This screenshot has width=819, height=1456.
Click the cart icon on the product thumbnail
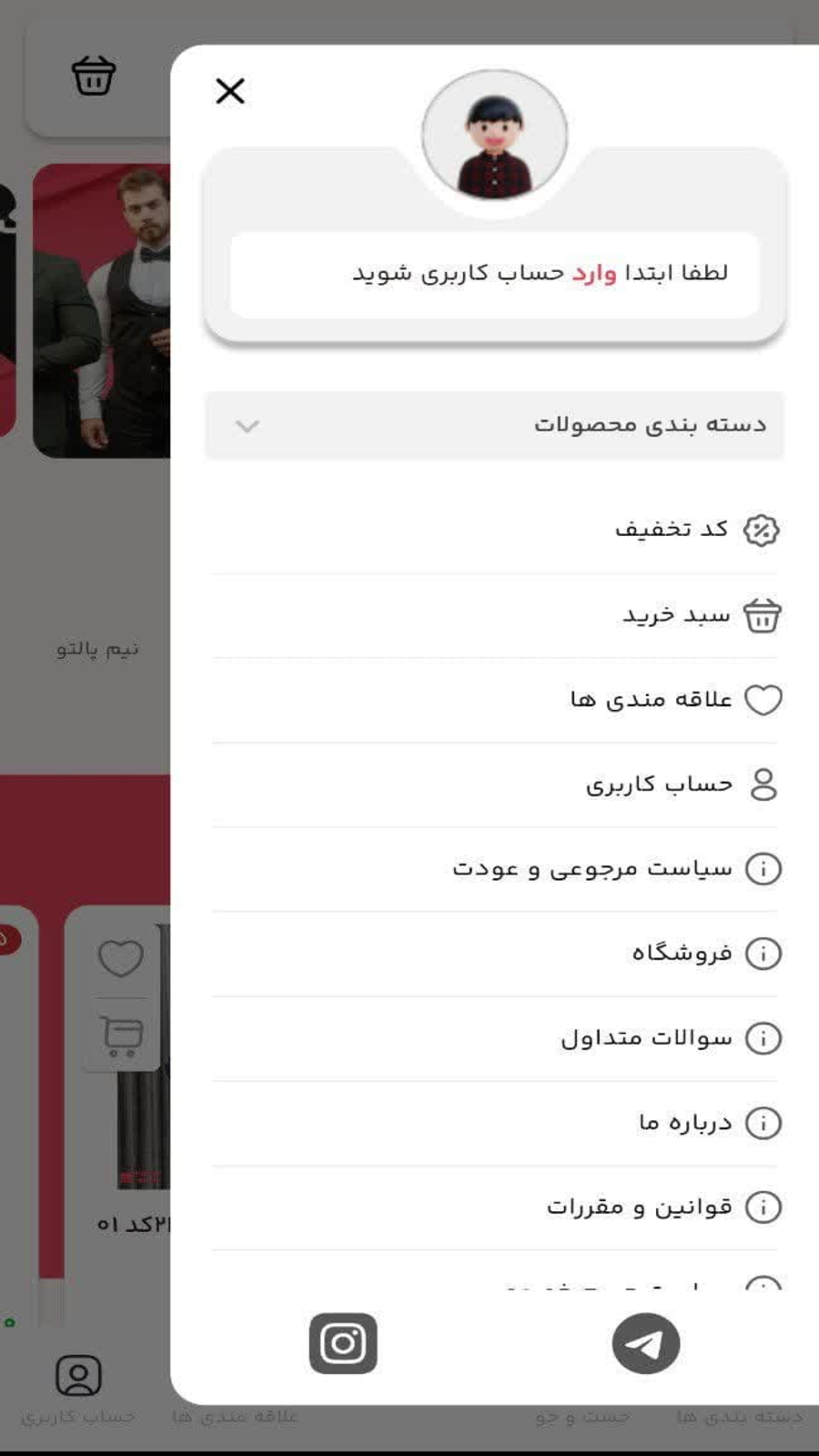click(x=123, y=1033)
